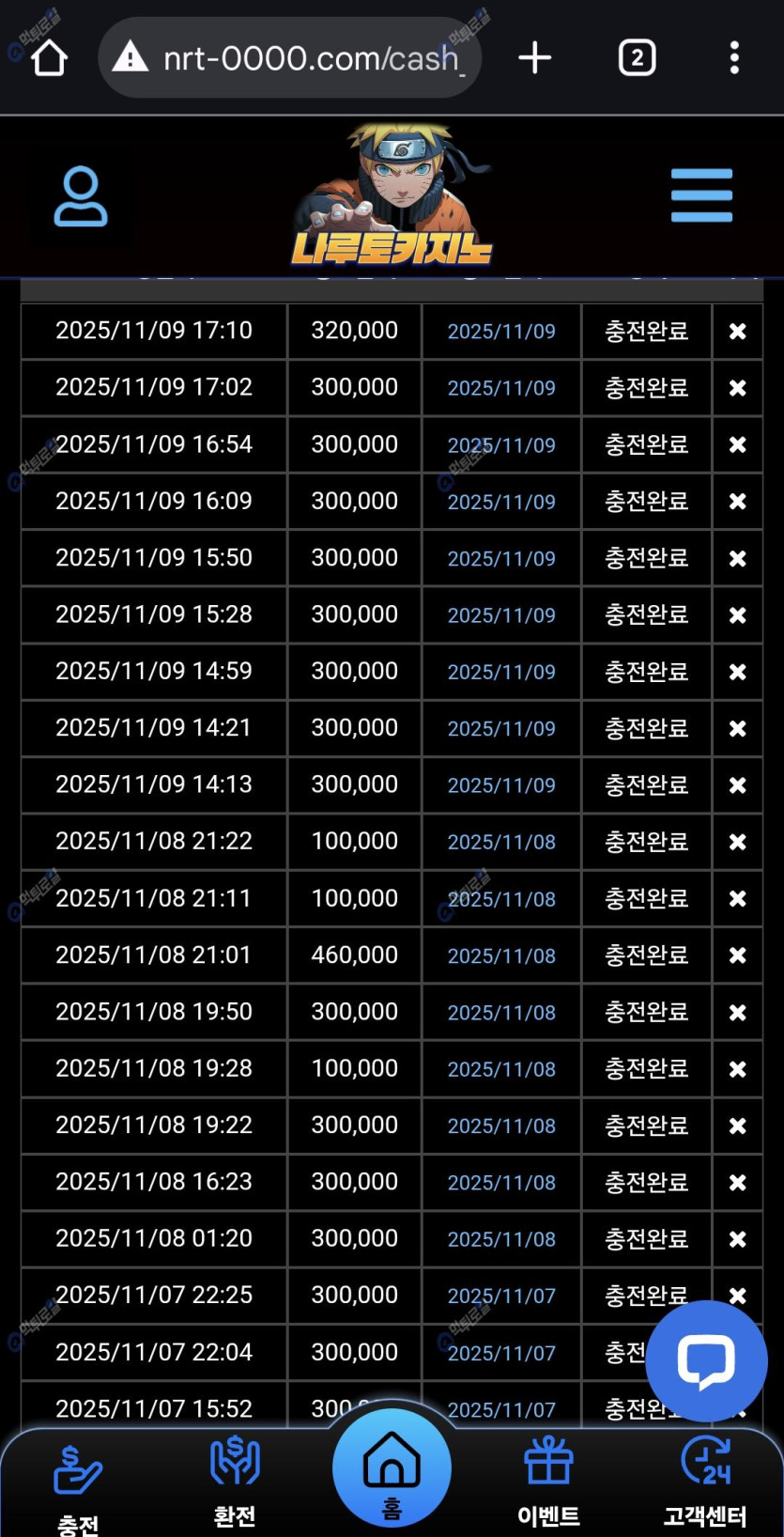Open the 이벤트 tab
This screenshot has height=1537, width=784.
(x=548, y=1482)
